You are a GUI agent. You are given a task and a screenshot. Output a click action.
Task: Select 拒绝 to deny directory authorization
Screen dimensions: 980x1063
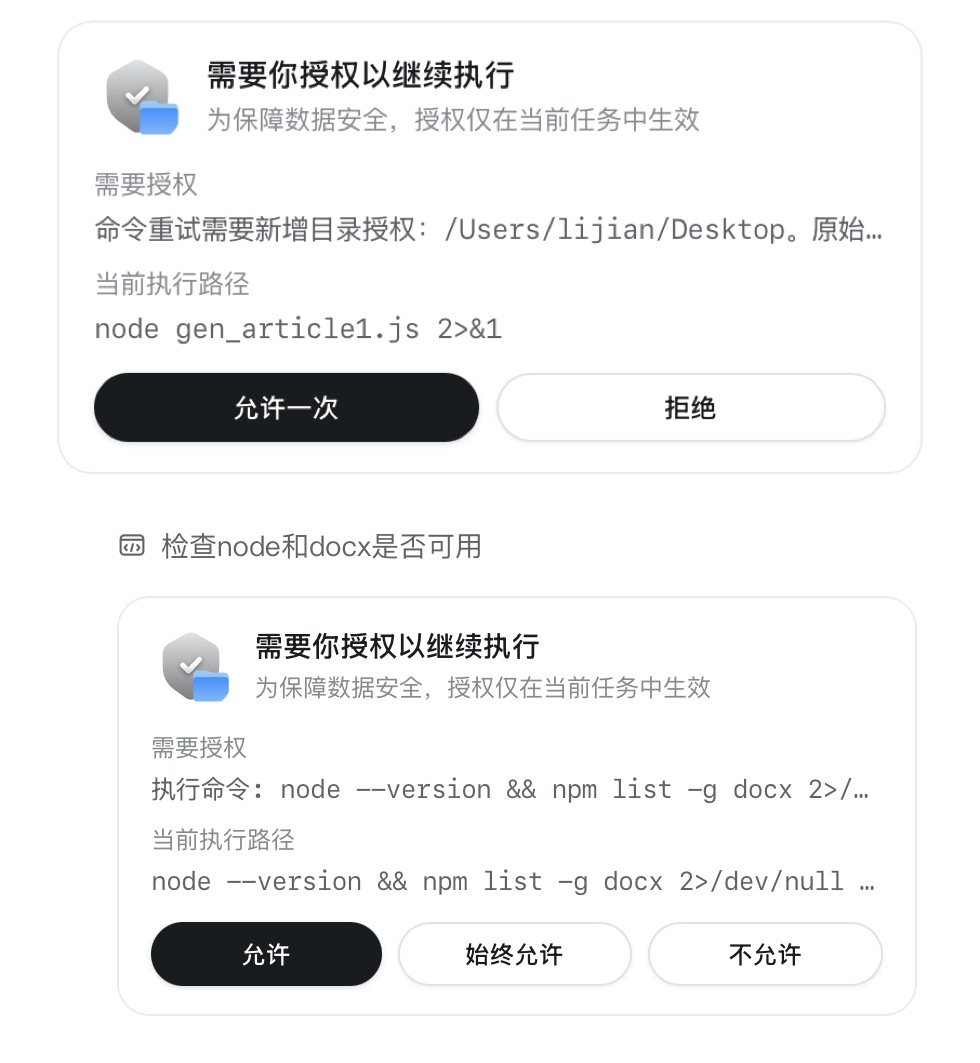(x=690, y=408)
